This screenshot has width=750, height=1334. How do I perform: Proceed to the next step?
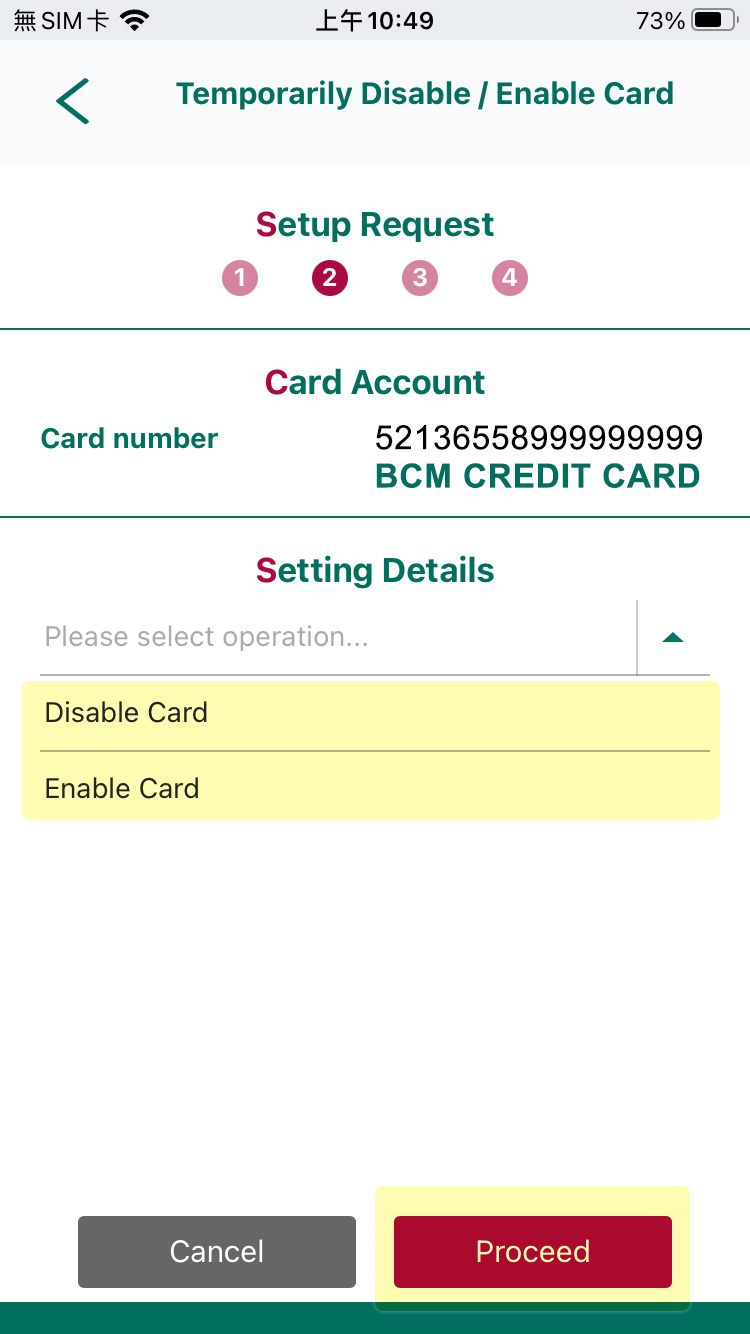(533, 1251)
